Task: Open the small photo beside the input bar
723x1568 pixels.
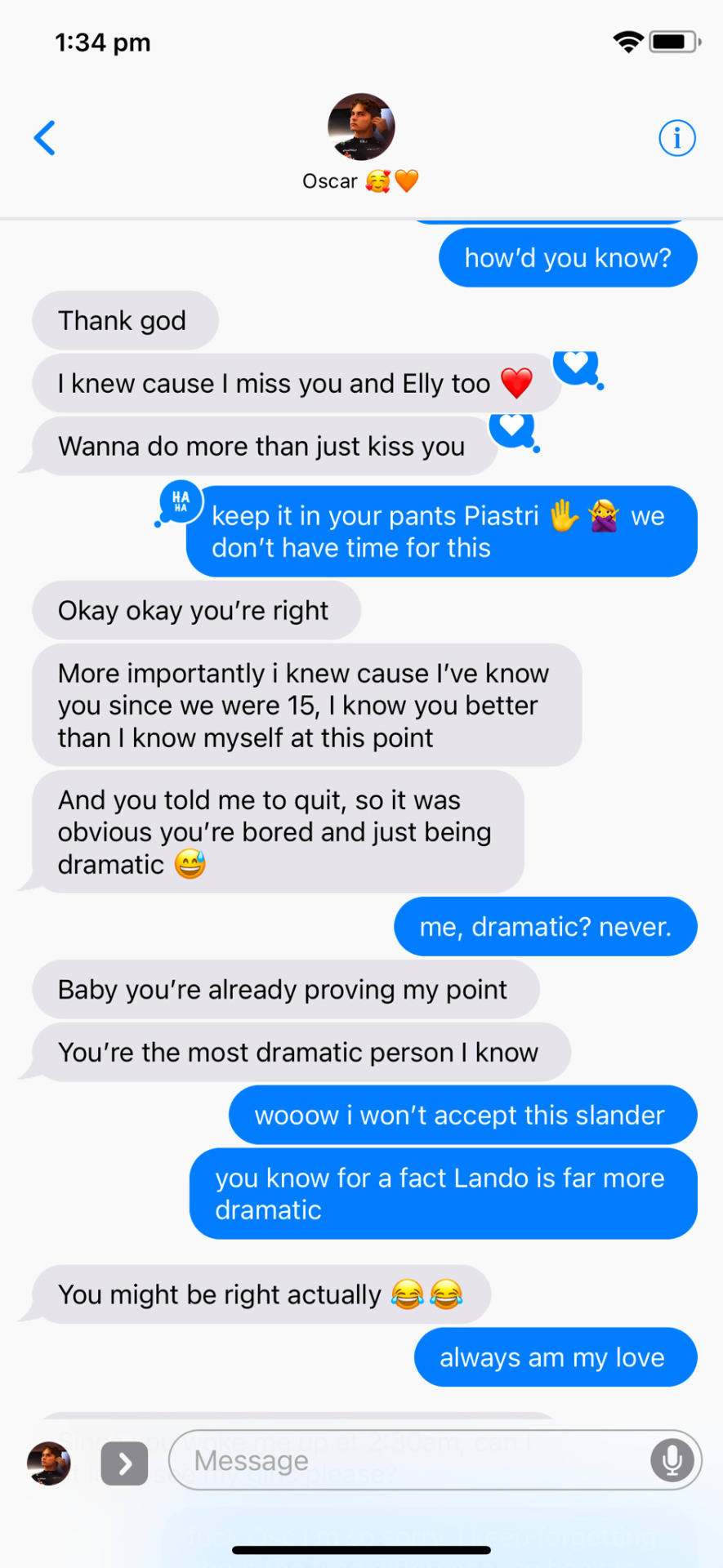Action: tap(49, 1463)
